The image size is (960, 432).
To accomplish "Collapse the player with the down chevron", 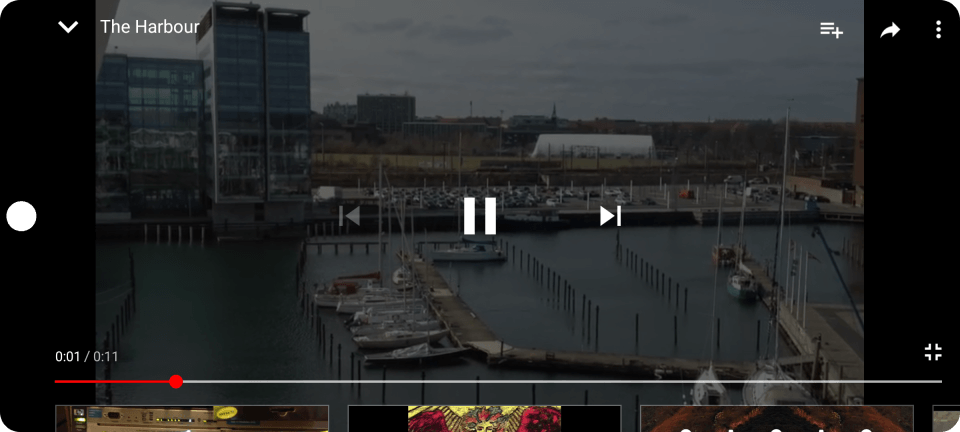I will point(68,27).
